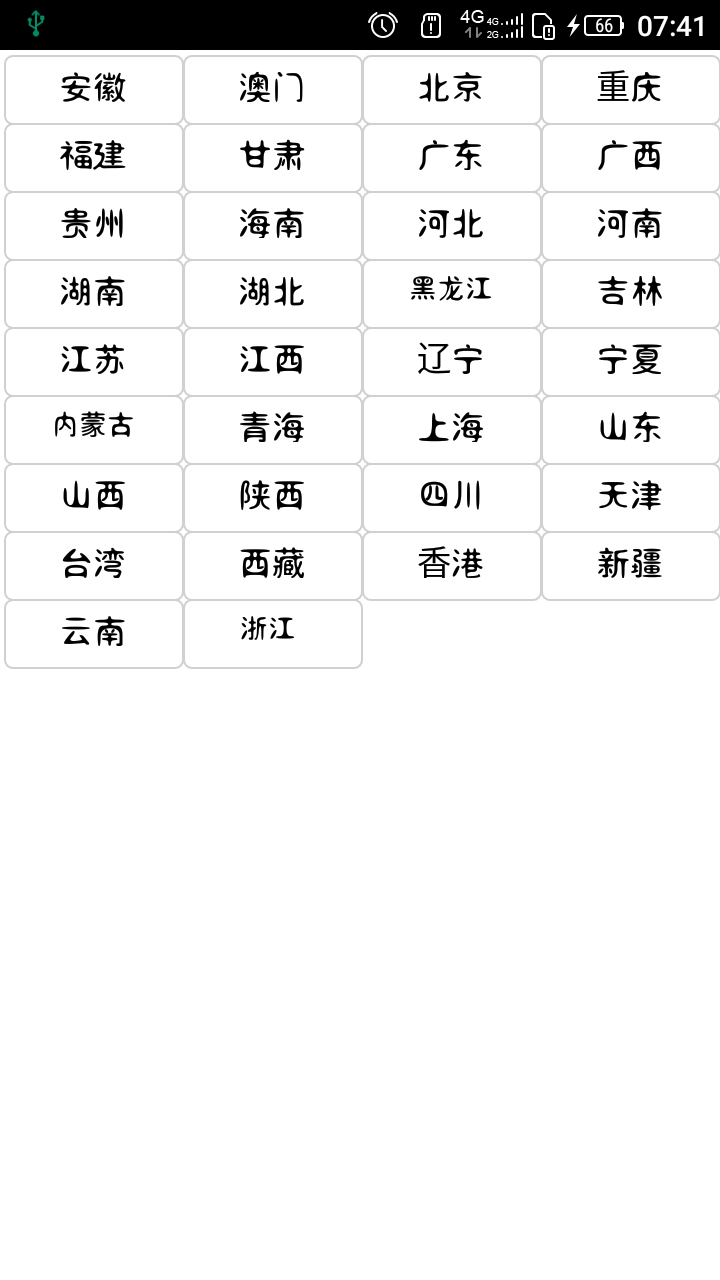This screenshot has height=1280, width=720.
Task: Open 新疆 button
Action: pos(631,565)
